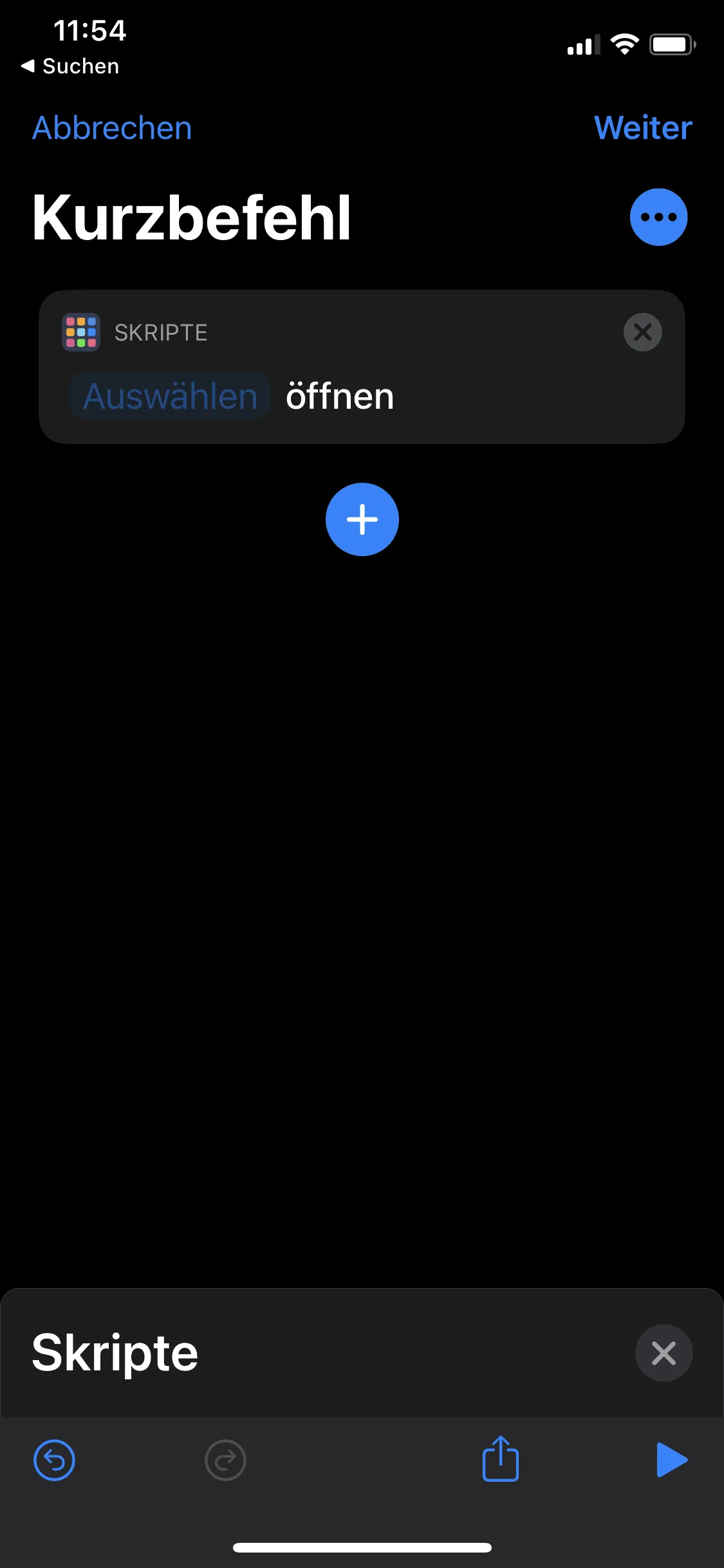The width and height of the screenshot is (724, 1568).
Task: Share the shortcut
Action: pyautogui.click(x=501, y=1459)
